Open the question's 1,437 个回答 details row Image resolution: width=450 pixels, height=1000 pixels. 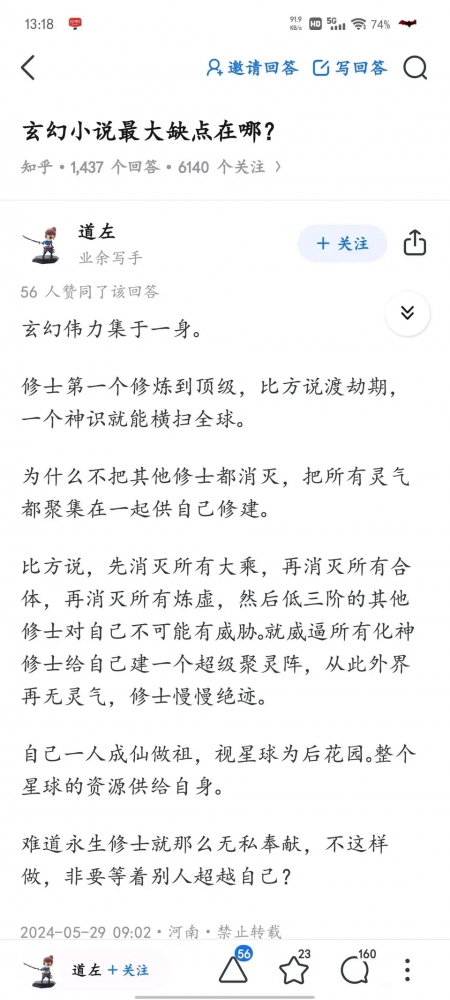(152, 167)
